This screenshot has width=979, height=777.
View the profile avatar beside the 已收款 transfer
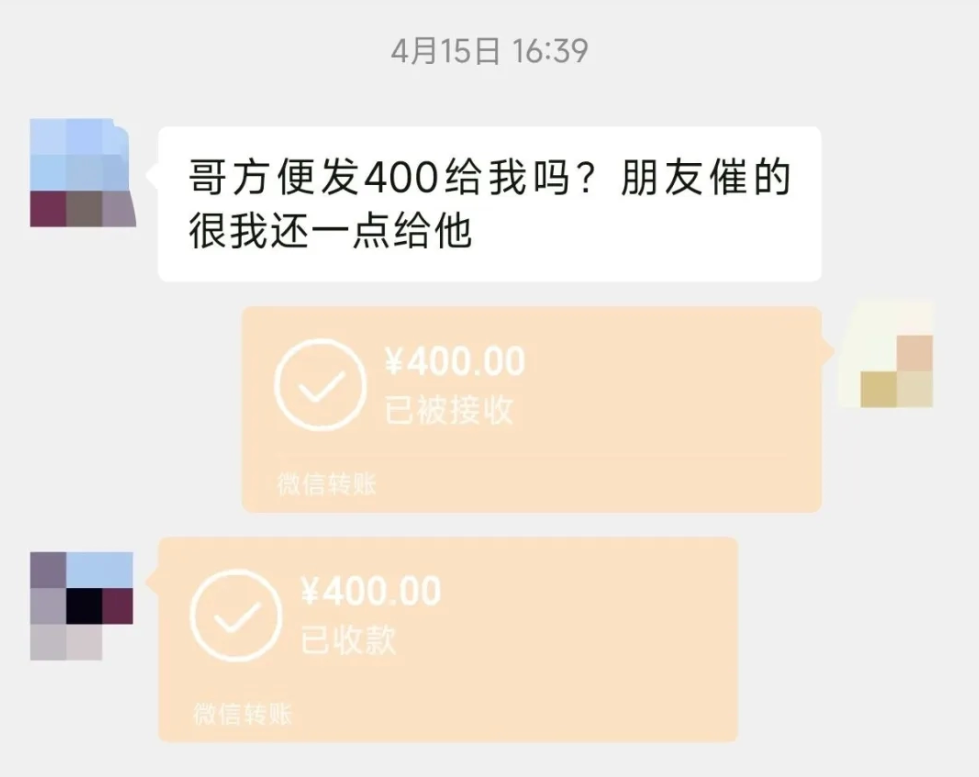pyautogui.click(x=81, y=605)
